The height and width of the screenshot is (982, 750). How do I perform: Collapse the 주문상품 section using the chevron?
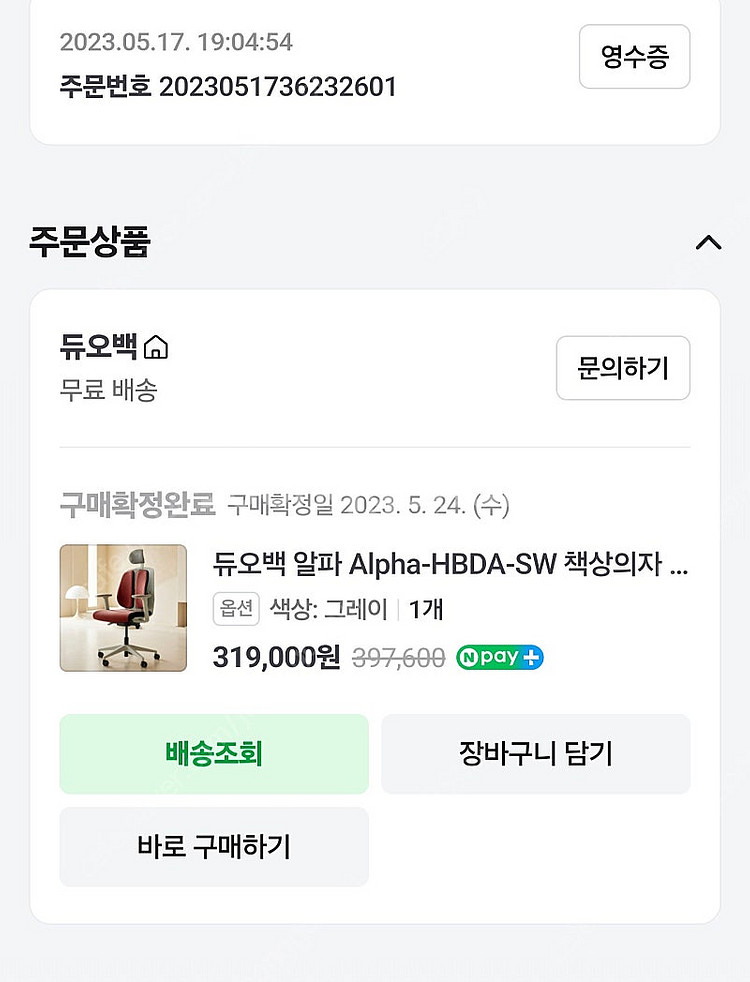(x=709, y=243)
